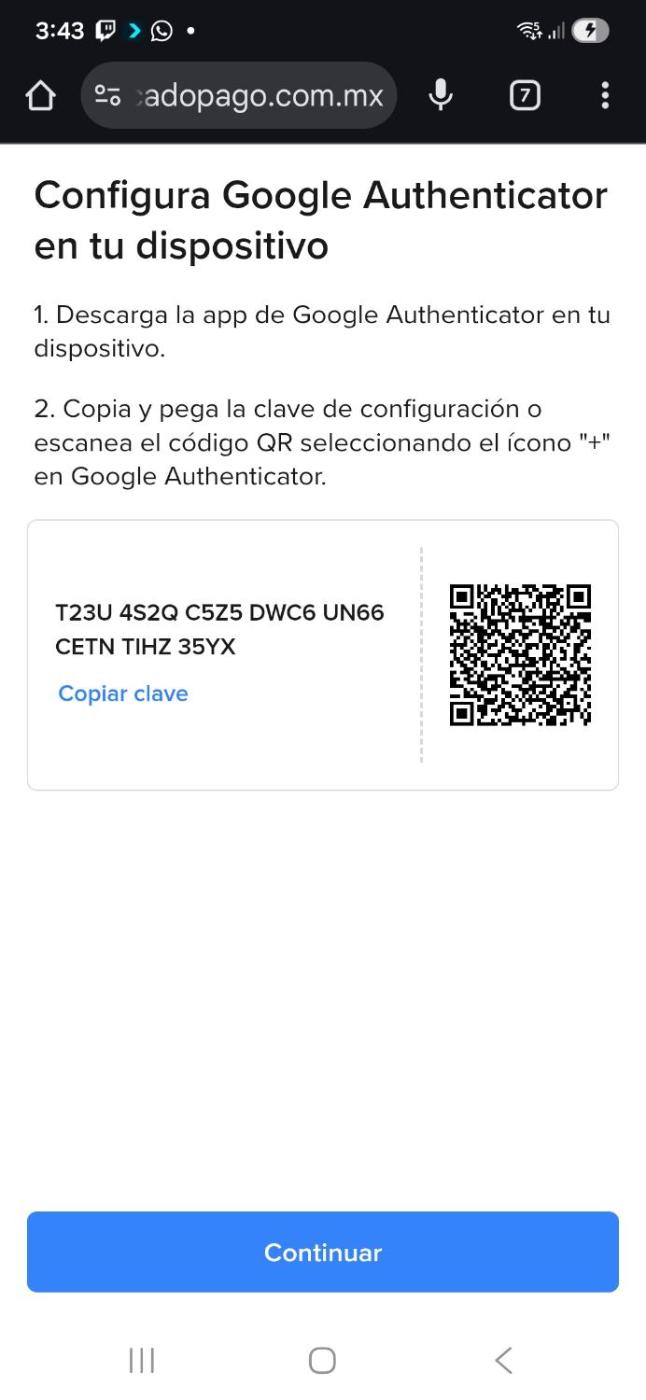Screen dimensions: 646x1400
Task: Open the browser home page
Action: tap(40, 95)
